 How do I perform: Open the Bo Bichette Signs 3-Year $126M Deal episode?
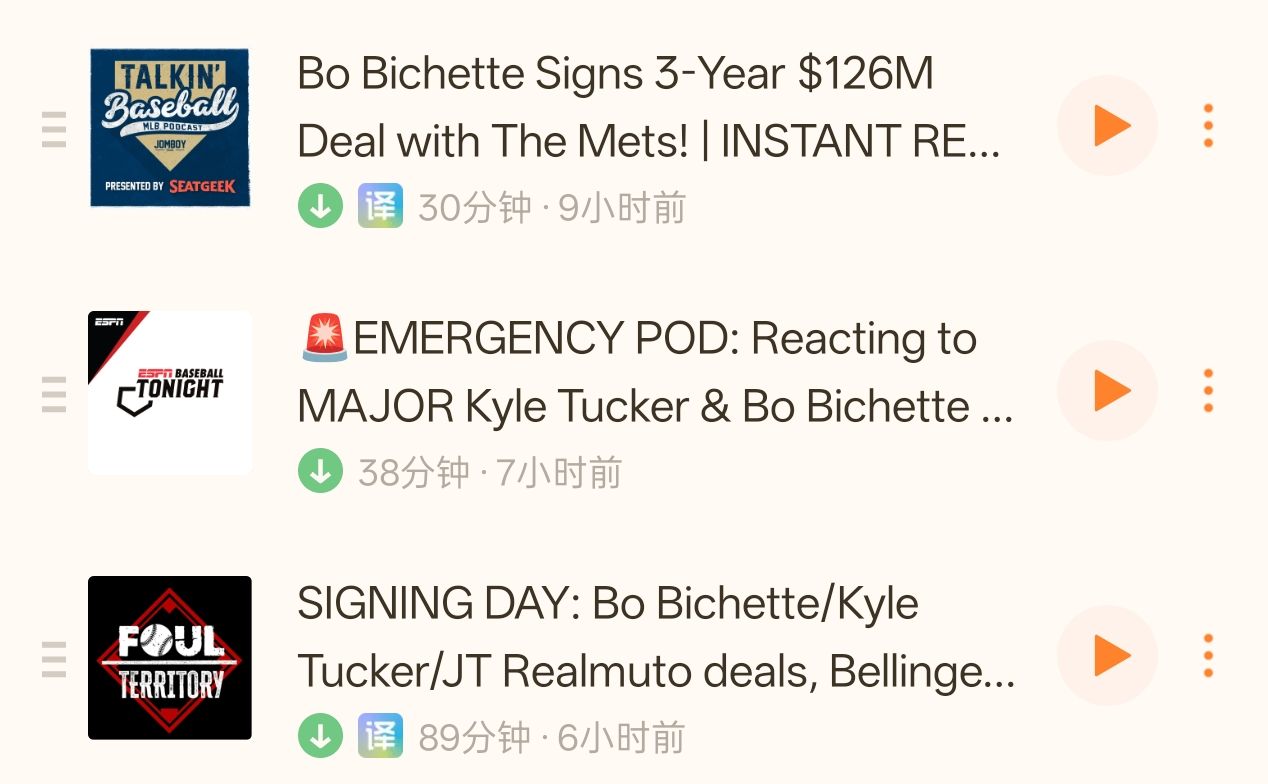pos(648,108)
